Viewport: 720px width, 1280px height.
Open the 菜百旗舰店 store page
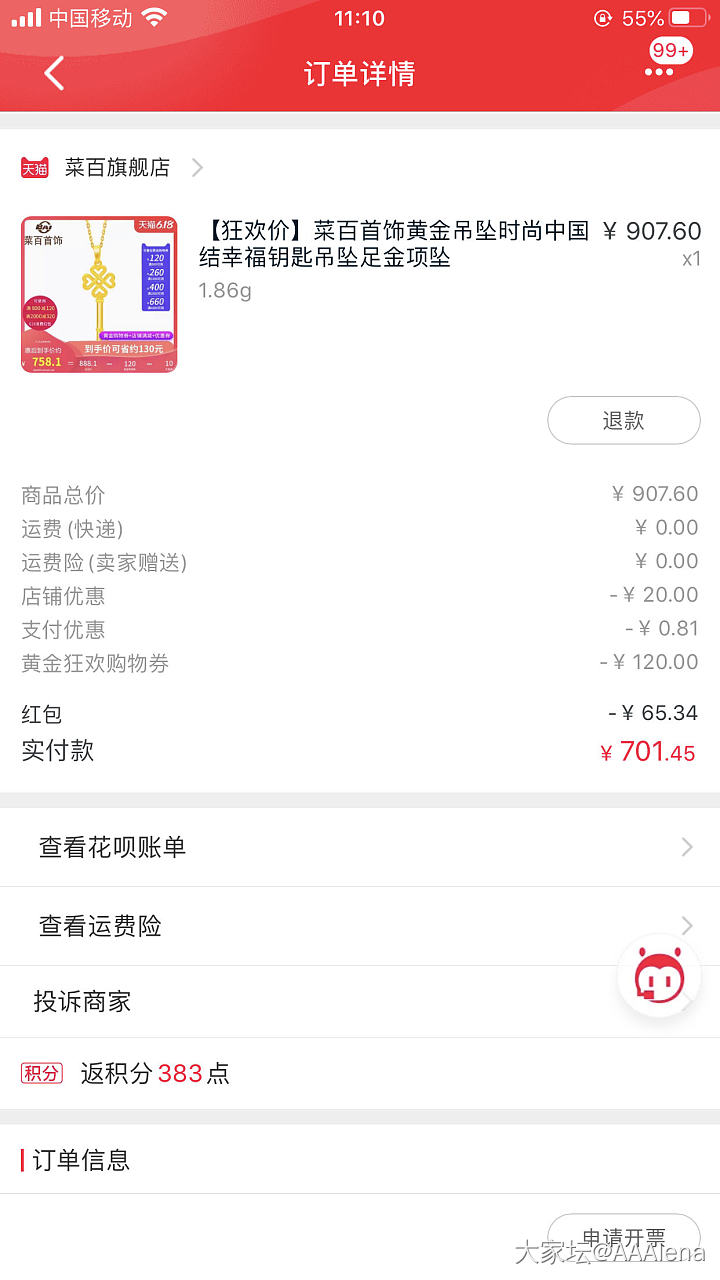[x=117, y=167]
